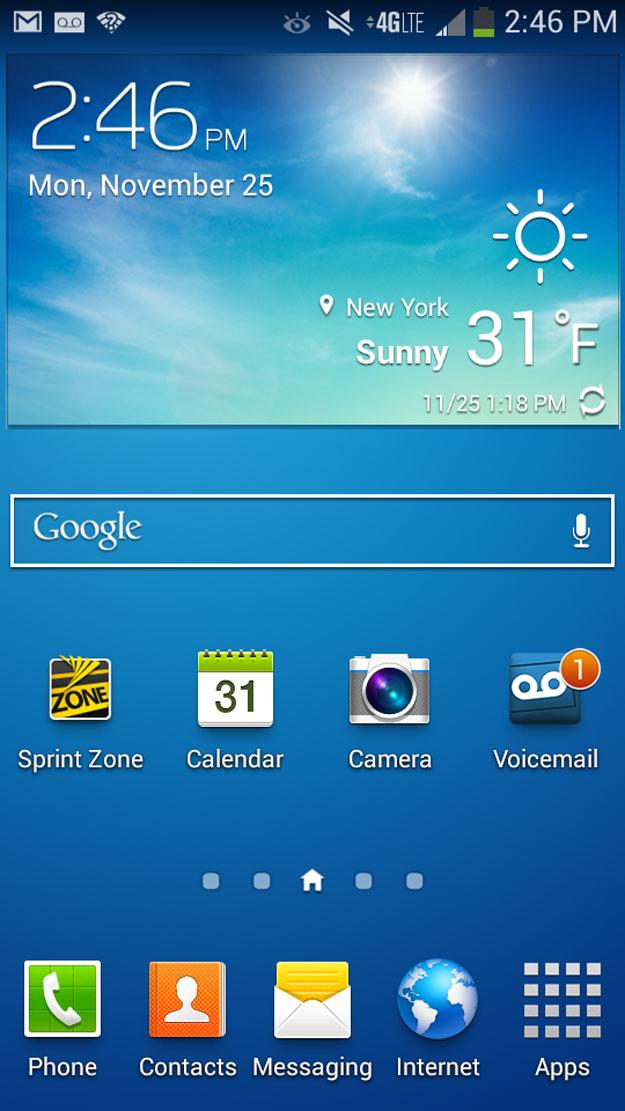
Task: Open the clock from the 2:46 PM widget
Action: point(139,116)
